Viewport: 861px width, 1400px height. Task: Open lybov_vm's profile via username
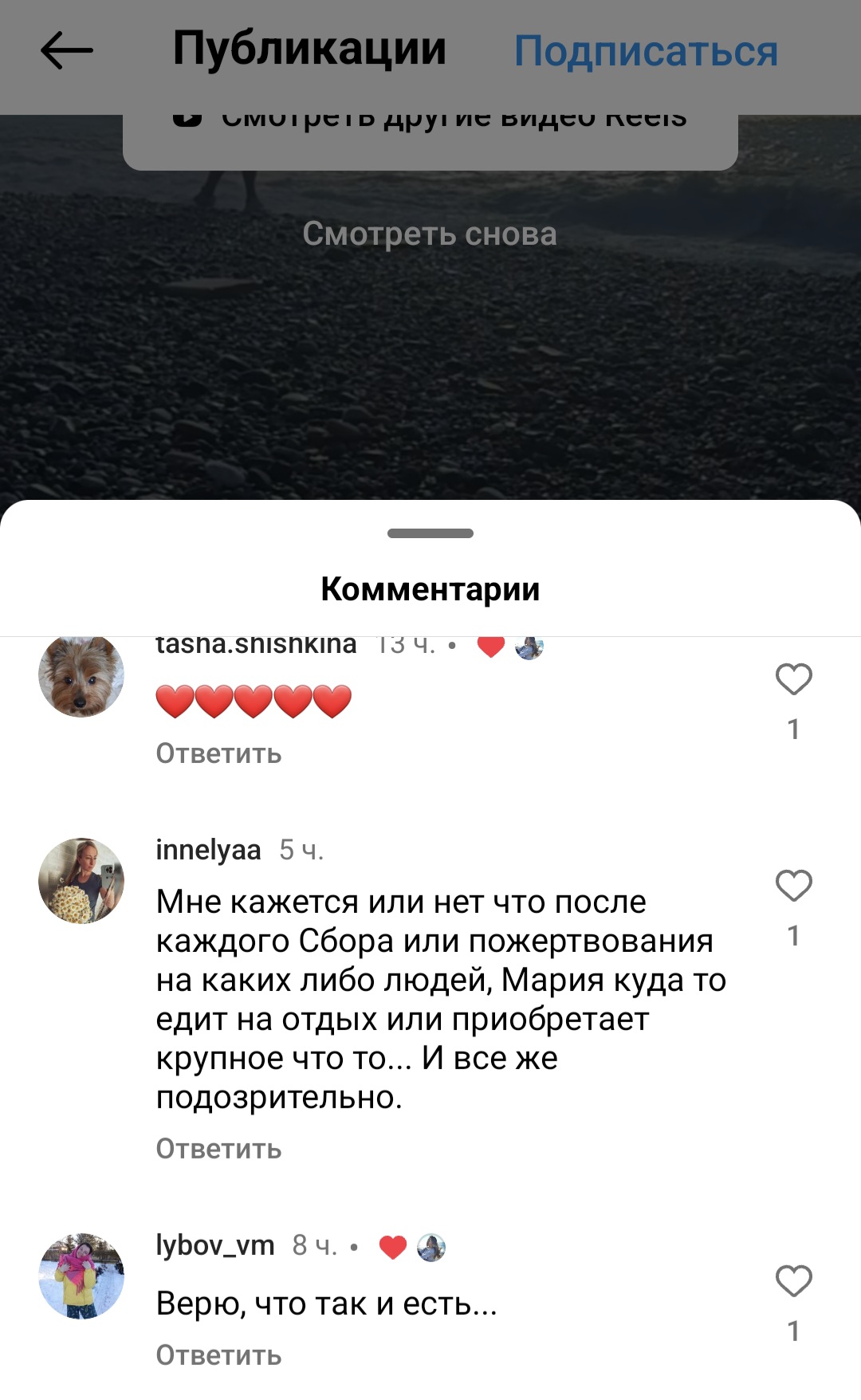point(215,1245)
